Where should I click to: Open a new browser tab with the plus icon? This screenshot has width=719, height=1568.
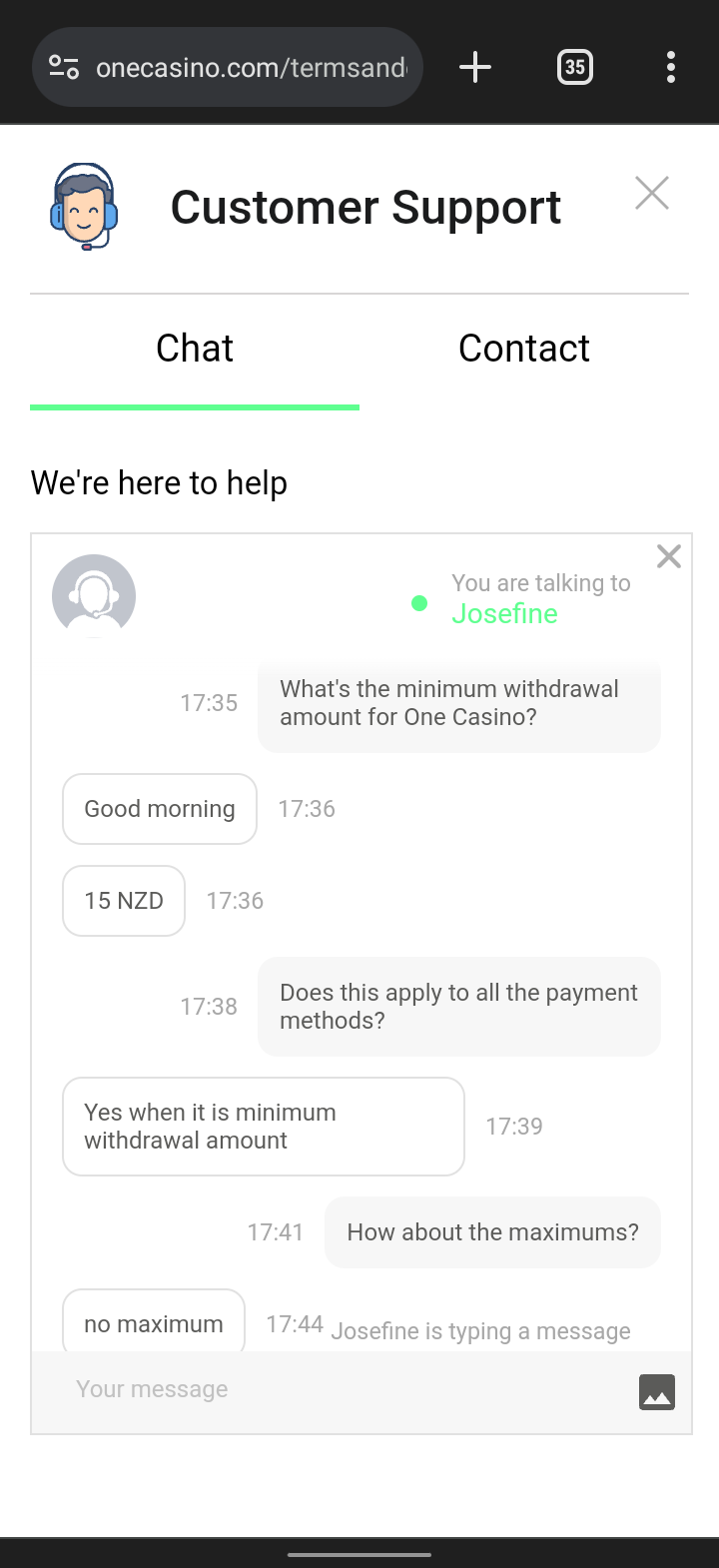tap(475, 67)
